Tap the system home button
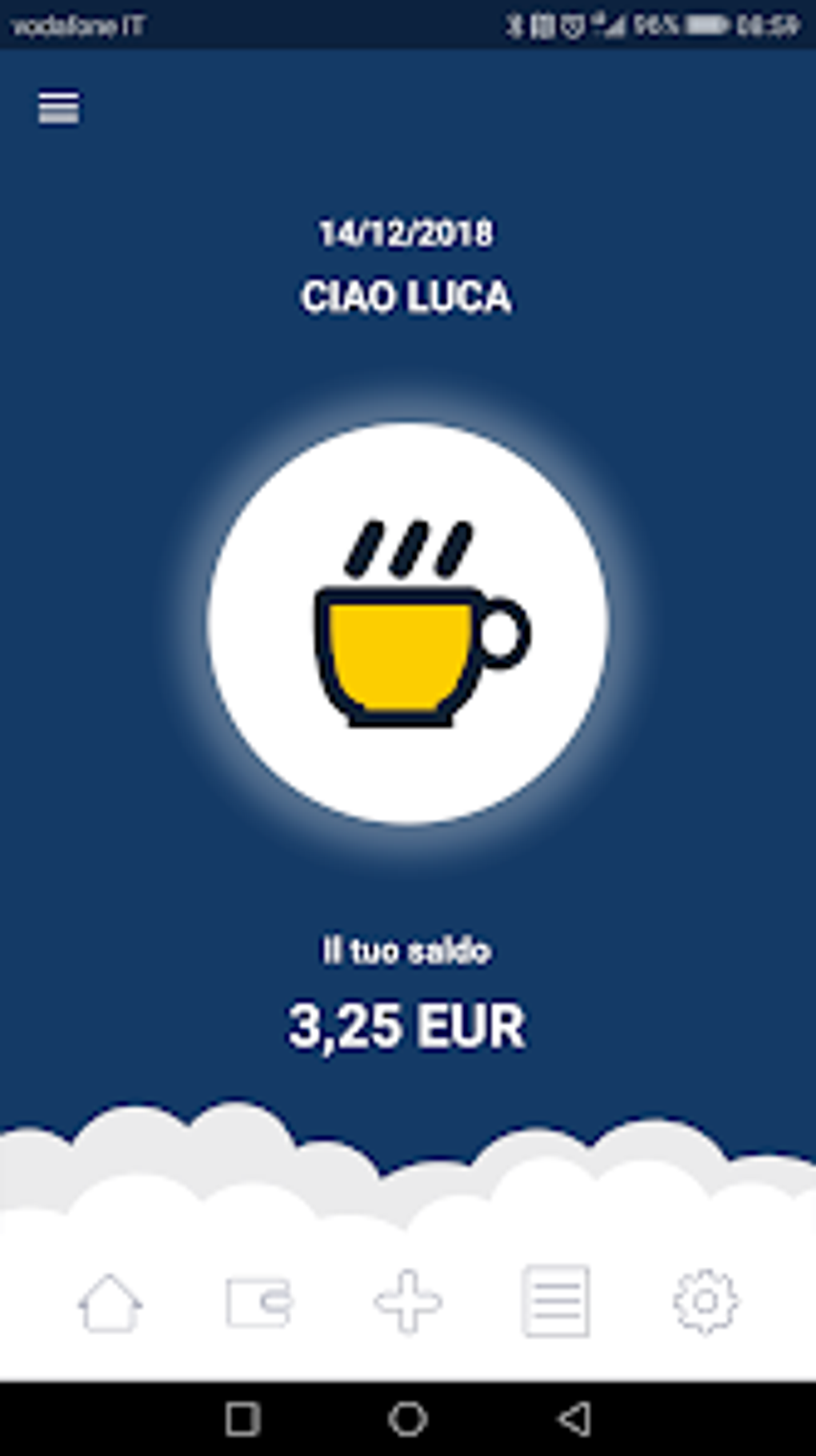Viewport: 816px width, 1456px height. (408, 1419)
